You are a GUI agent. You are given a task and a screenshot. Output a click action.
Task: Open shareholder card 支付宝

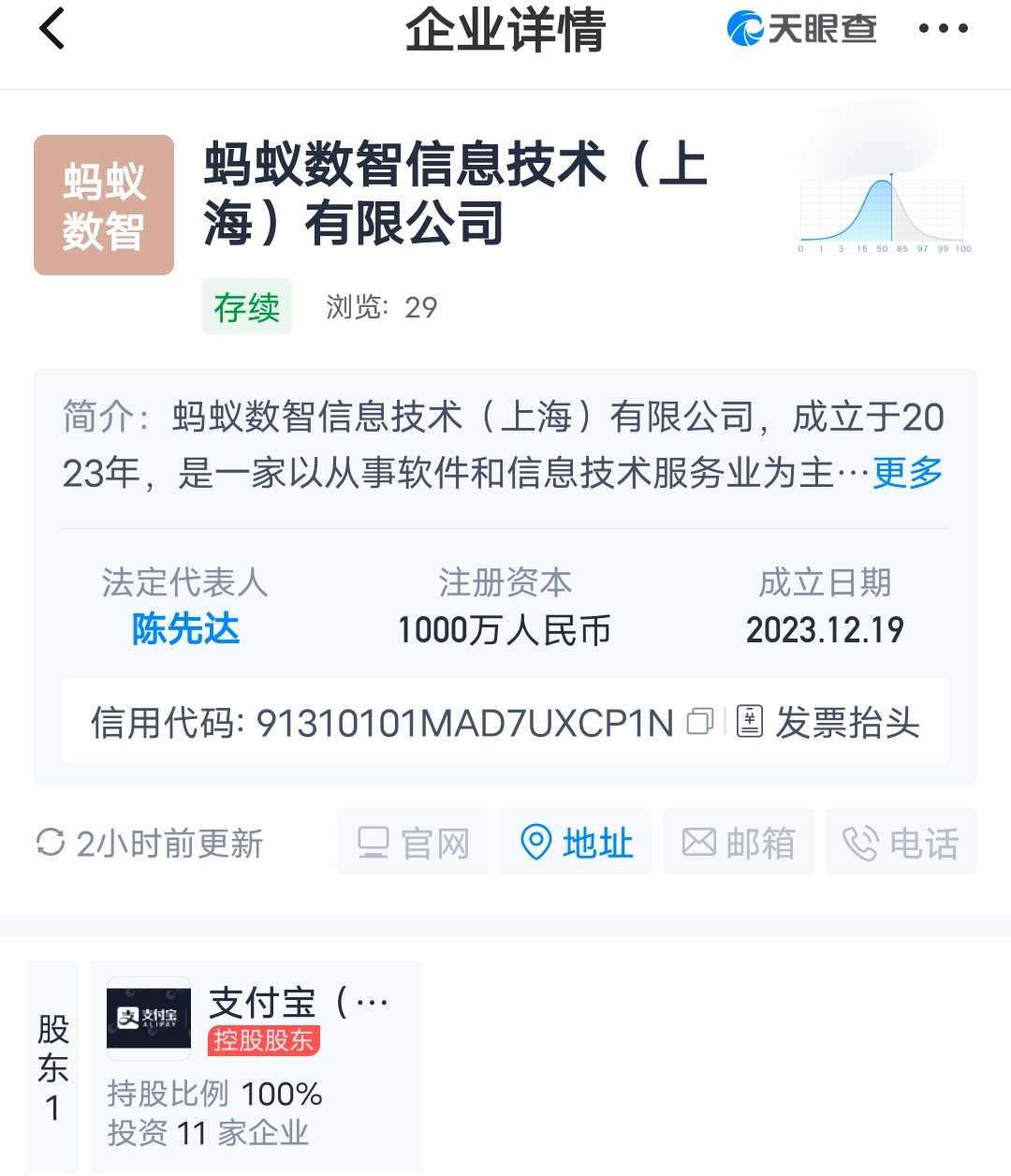(255, 1066)
